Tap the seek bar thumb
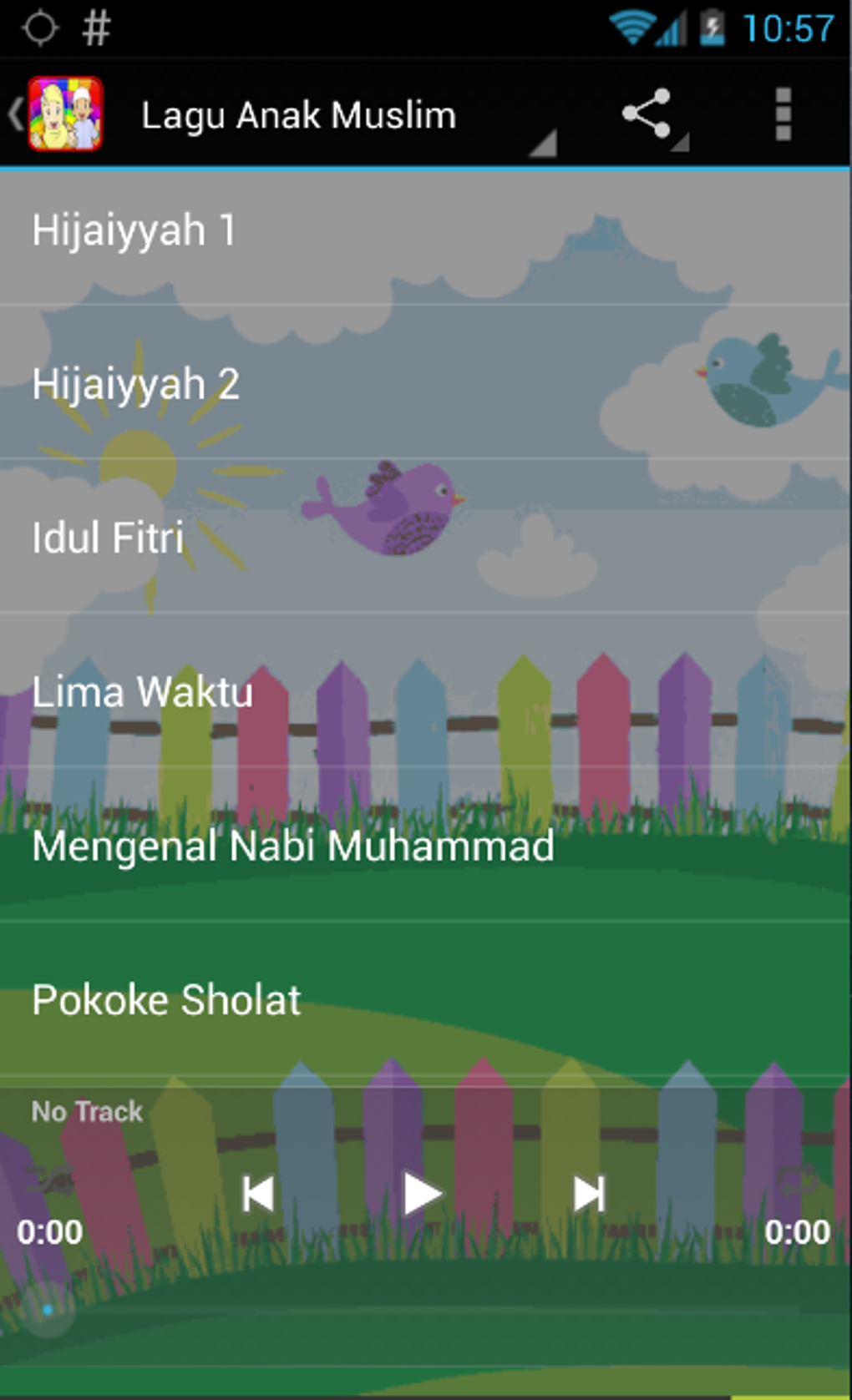852x1400 pixels. [x=48, y=1310]
